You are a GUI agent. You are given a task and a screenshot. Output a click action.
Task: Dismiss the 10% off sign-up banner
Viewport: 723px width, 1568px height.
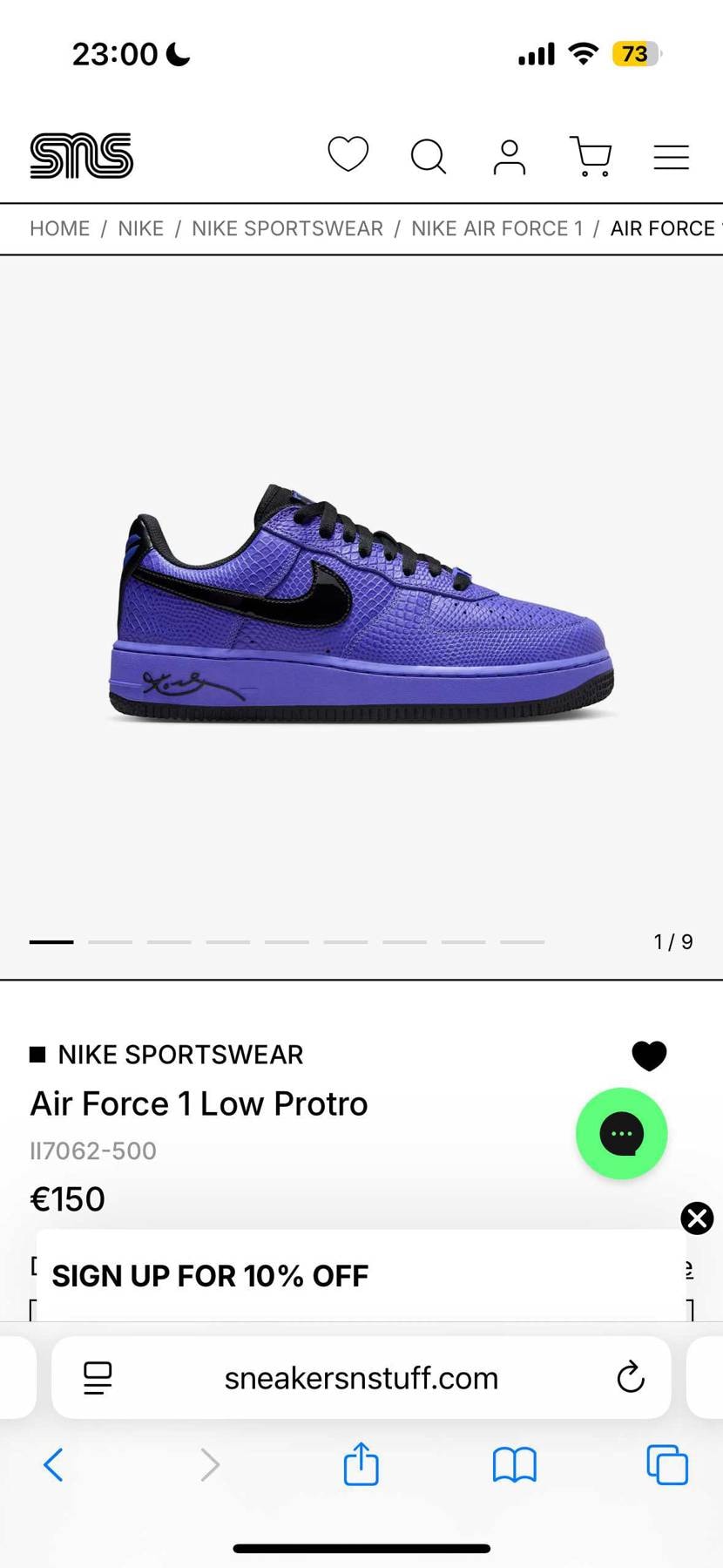[697, 1218]
